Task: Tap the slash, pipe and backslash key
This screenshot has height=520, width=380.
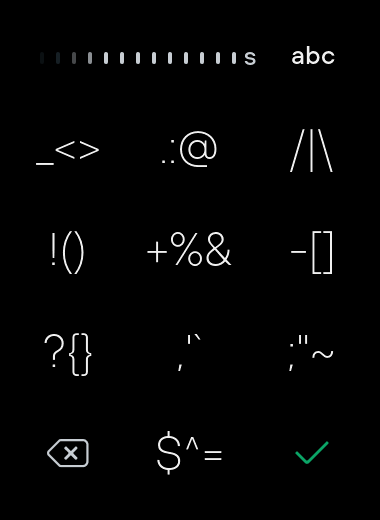Action: pos(311,150)
